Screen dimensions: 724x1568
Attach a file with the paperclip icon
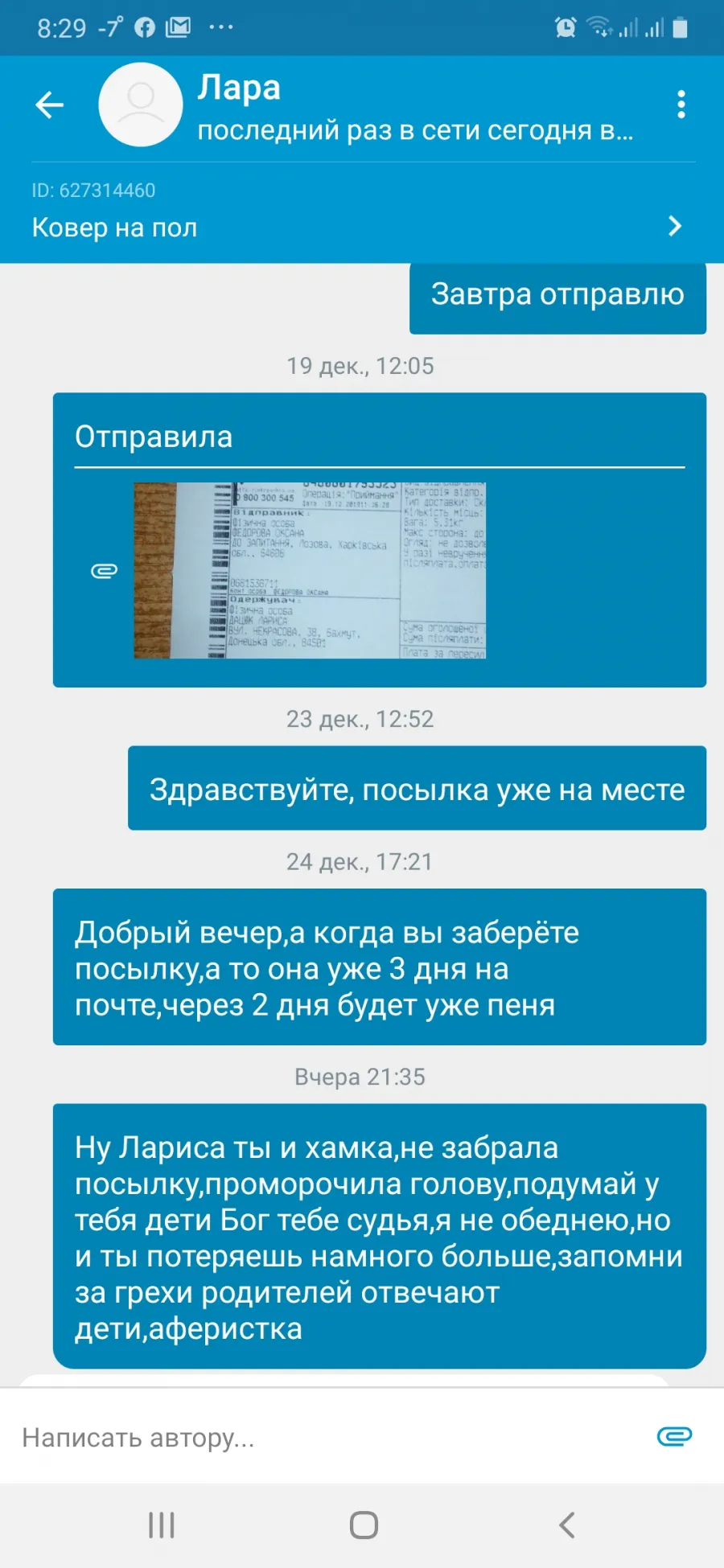(x=674, y=1436)
